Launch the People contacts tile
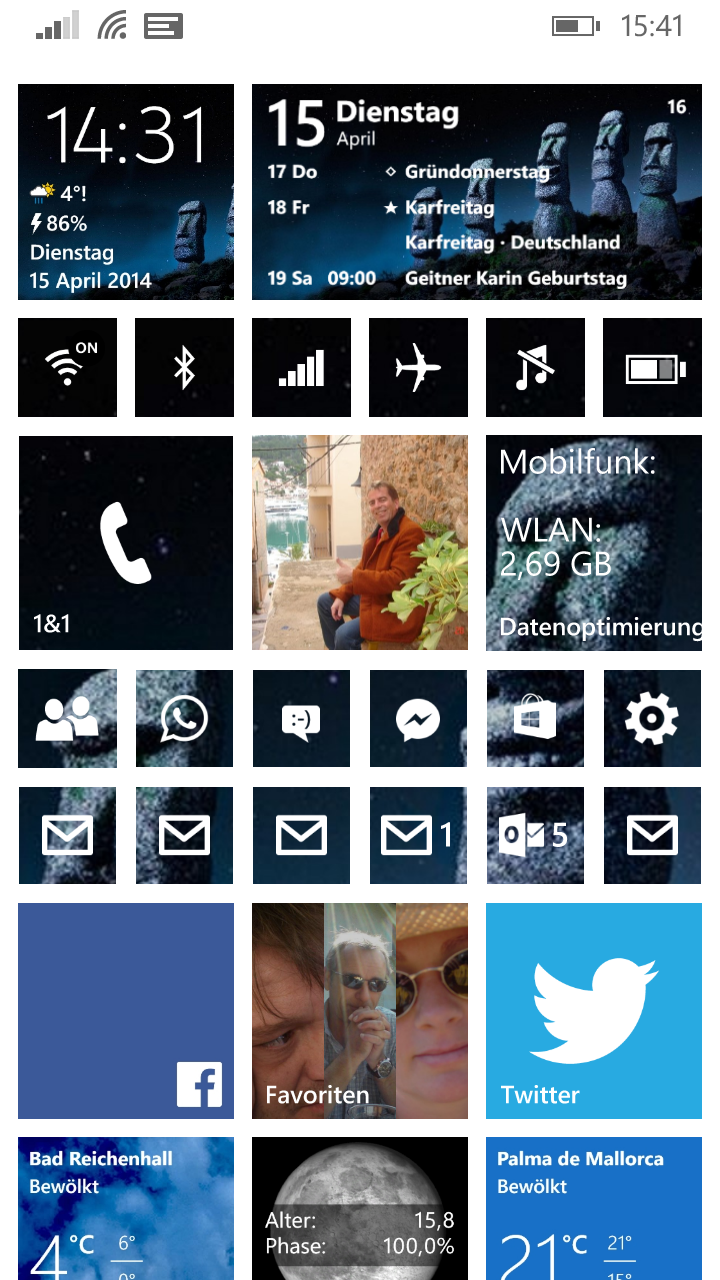The width and height of the screenshot is (720, 1280). pos(67,718)
